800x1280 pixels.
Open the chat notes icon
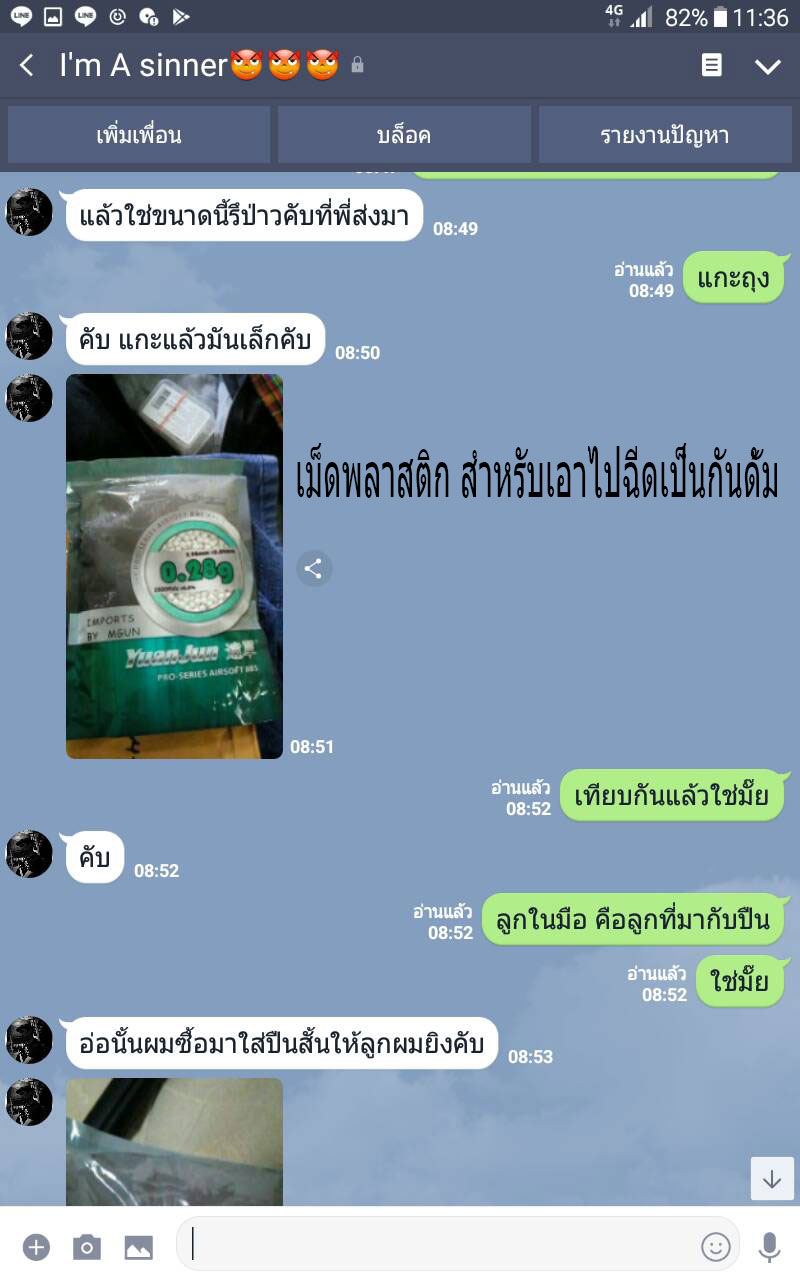point(711,66)
